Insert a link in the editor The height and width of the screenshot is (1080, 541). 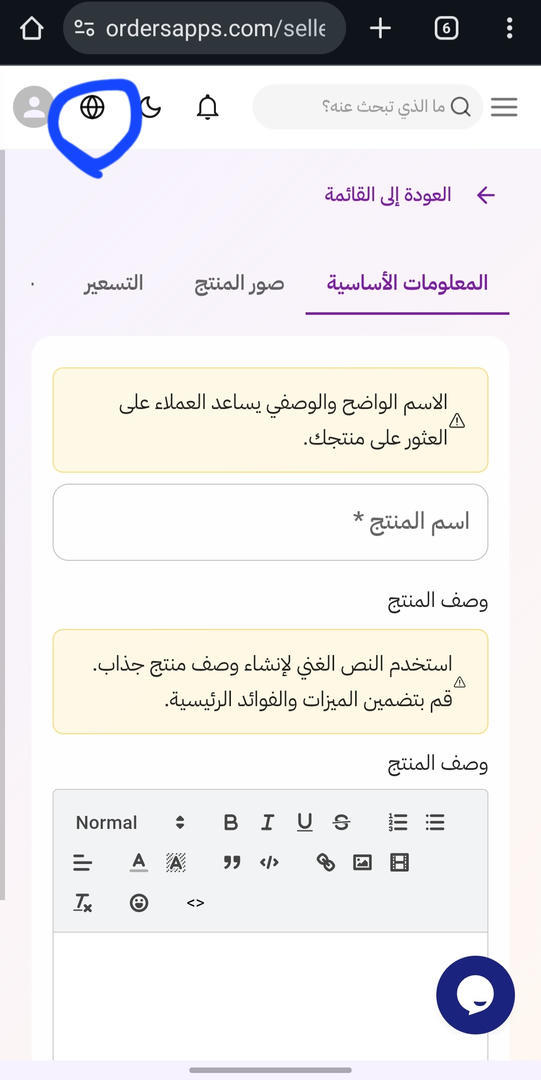click(325, 862)
